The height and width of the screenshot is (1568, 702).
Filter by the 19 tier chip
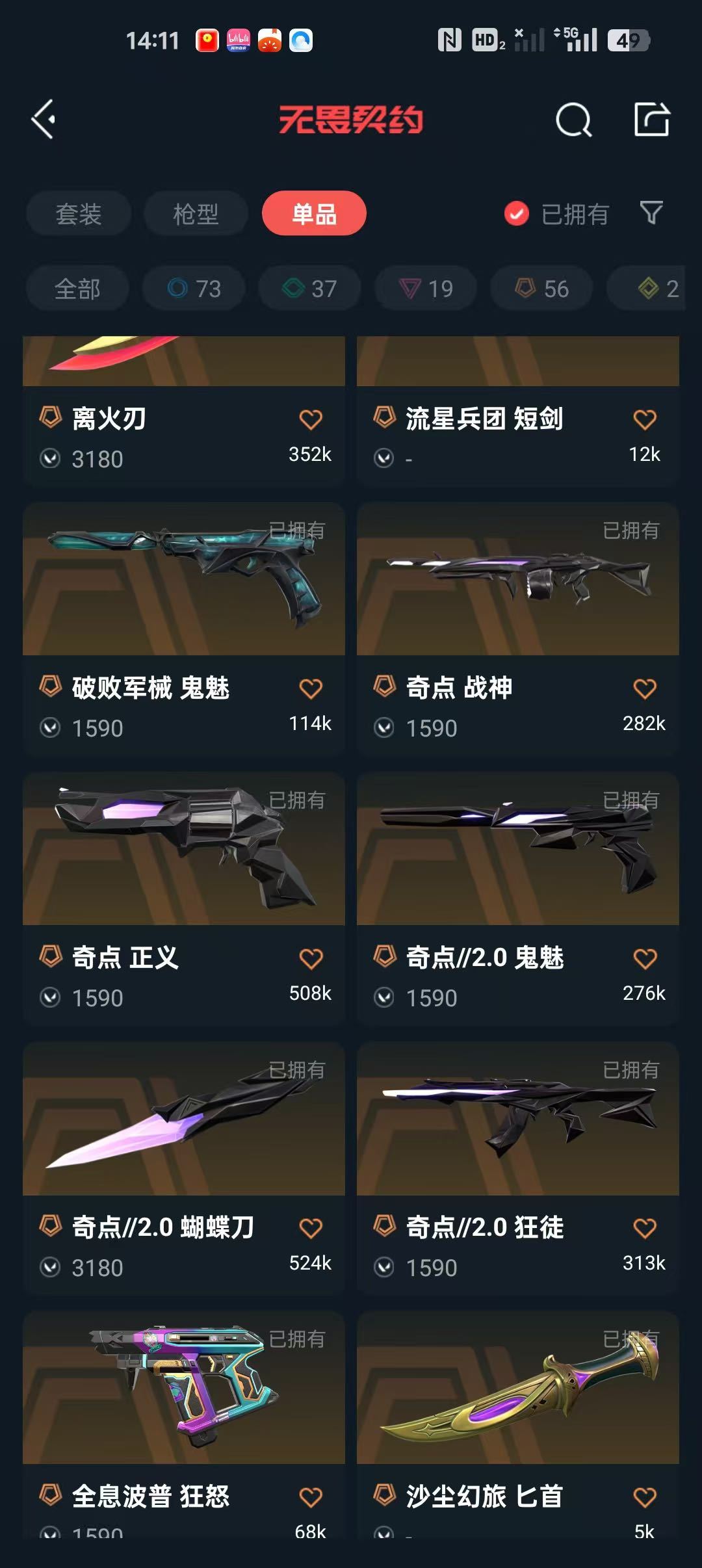pos(426,288)
